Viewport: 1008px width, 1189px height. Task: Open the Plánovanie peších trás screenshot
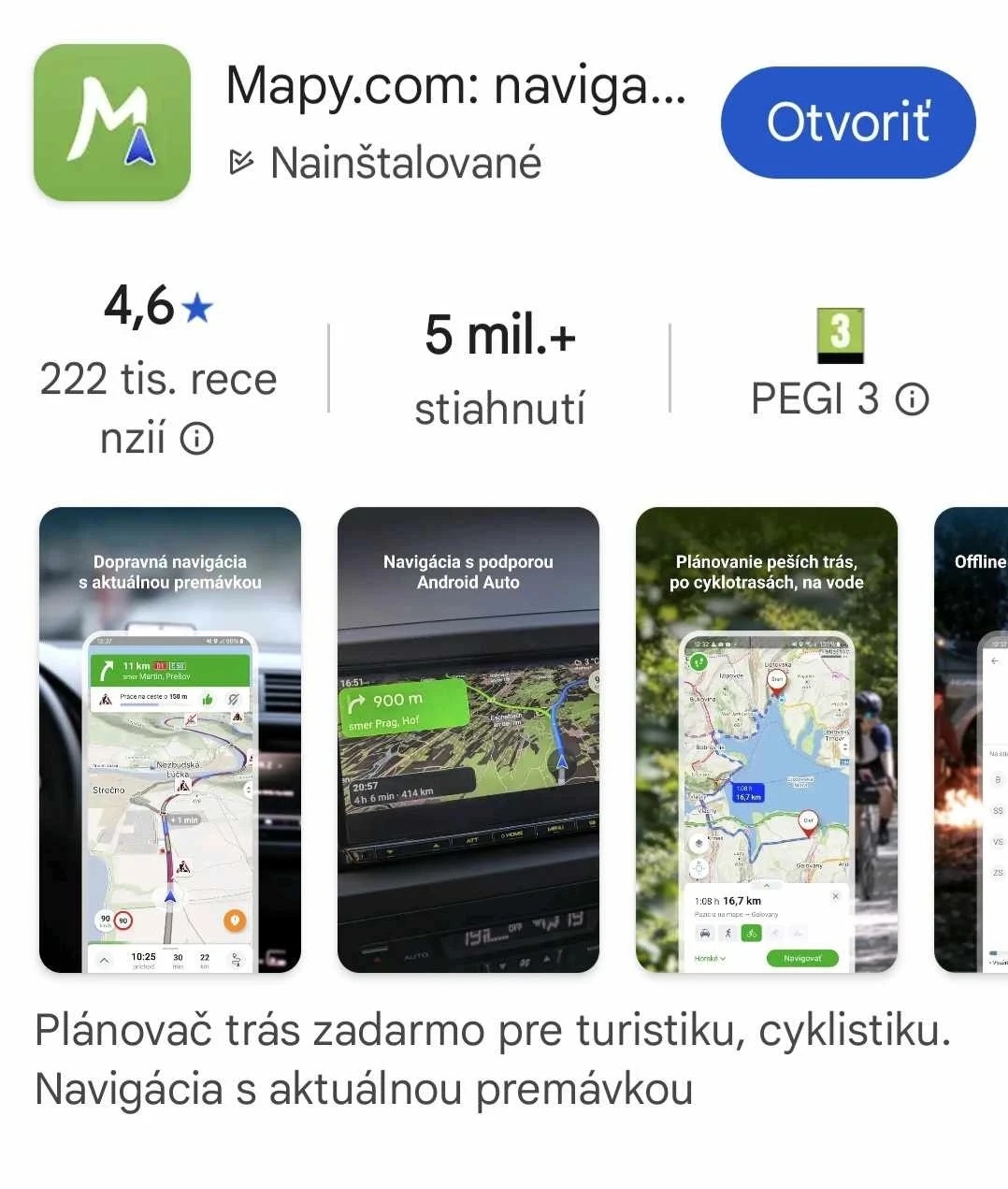(766, 739)
